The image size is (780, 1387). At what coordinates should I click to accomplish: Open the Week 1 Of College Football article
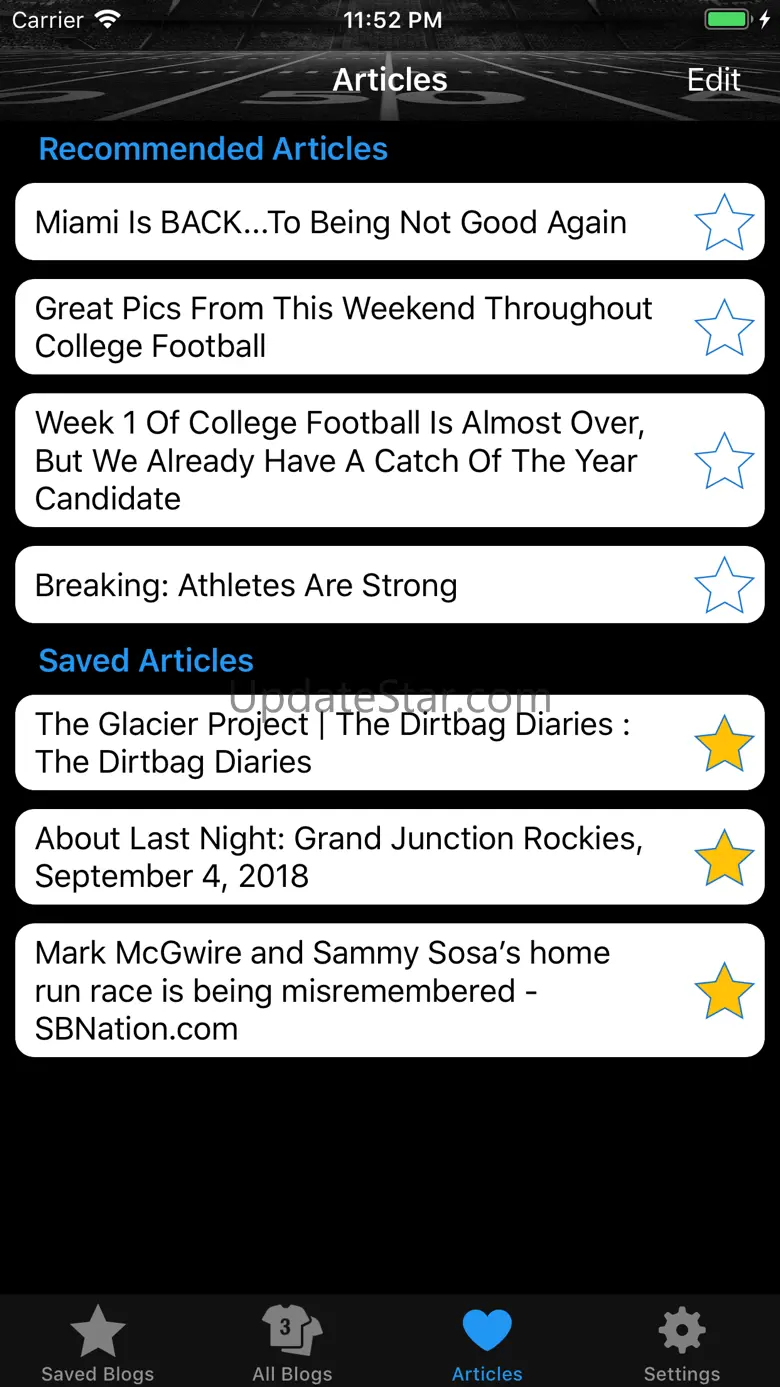[x=340, y=460]
